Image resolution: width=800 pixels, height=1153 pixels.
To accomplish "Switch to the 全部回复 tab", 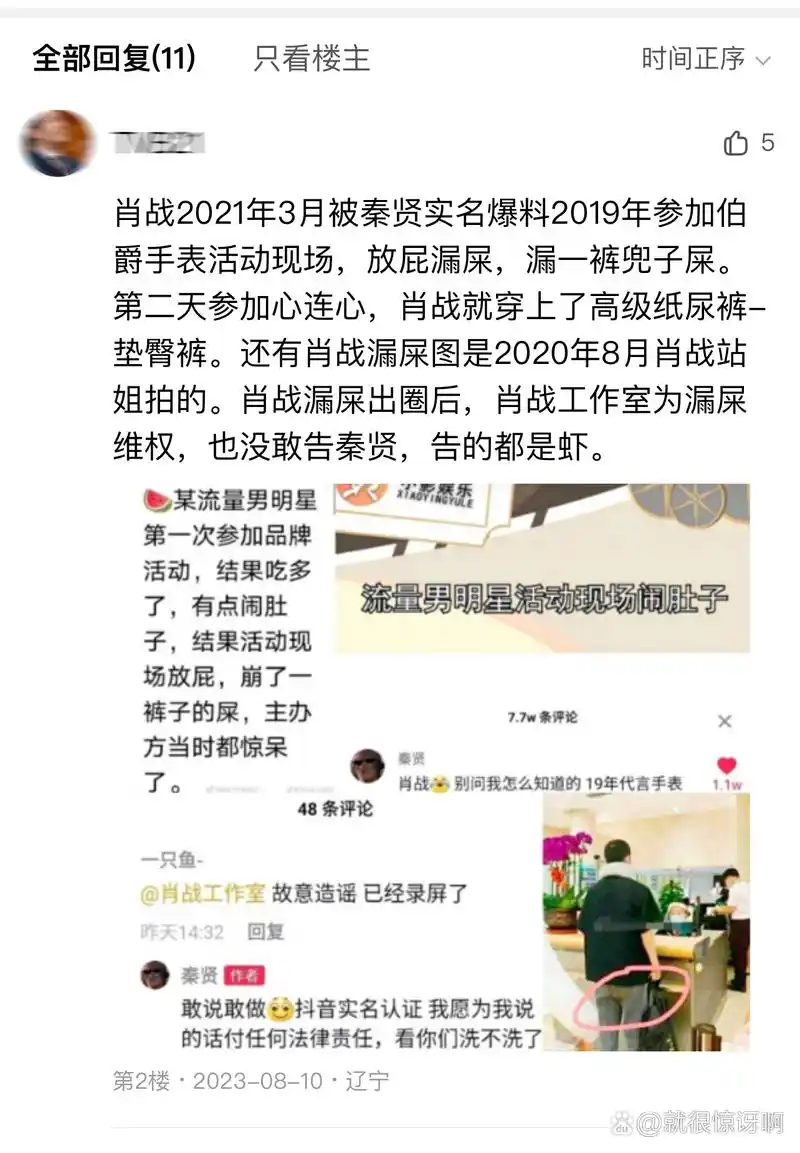I will click(x=114, y=58).
